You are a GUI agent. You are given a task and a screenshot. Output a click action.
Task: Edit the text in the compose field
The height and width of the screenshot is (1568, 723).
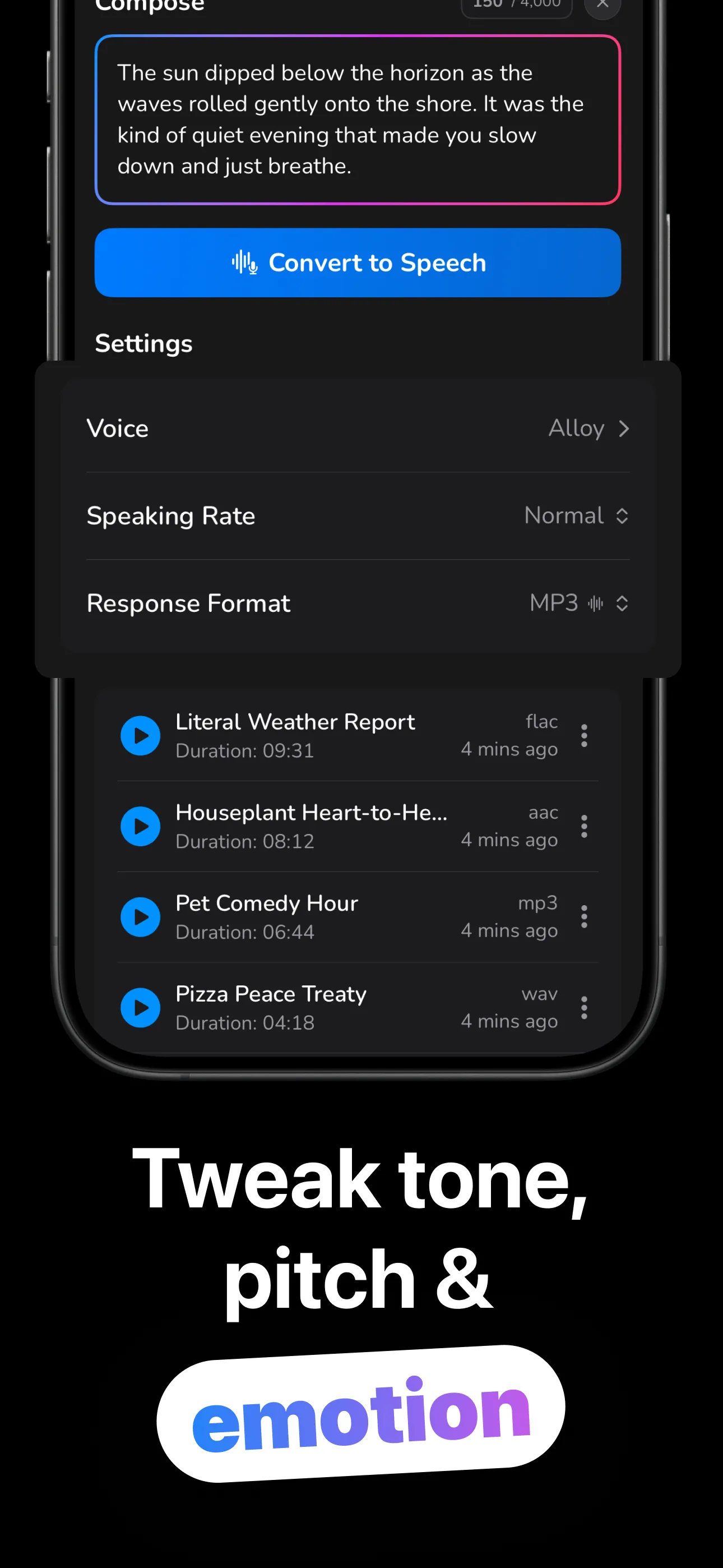coord(357,119)
